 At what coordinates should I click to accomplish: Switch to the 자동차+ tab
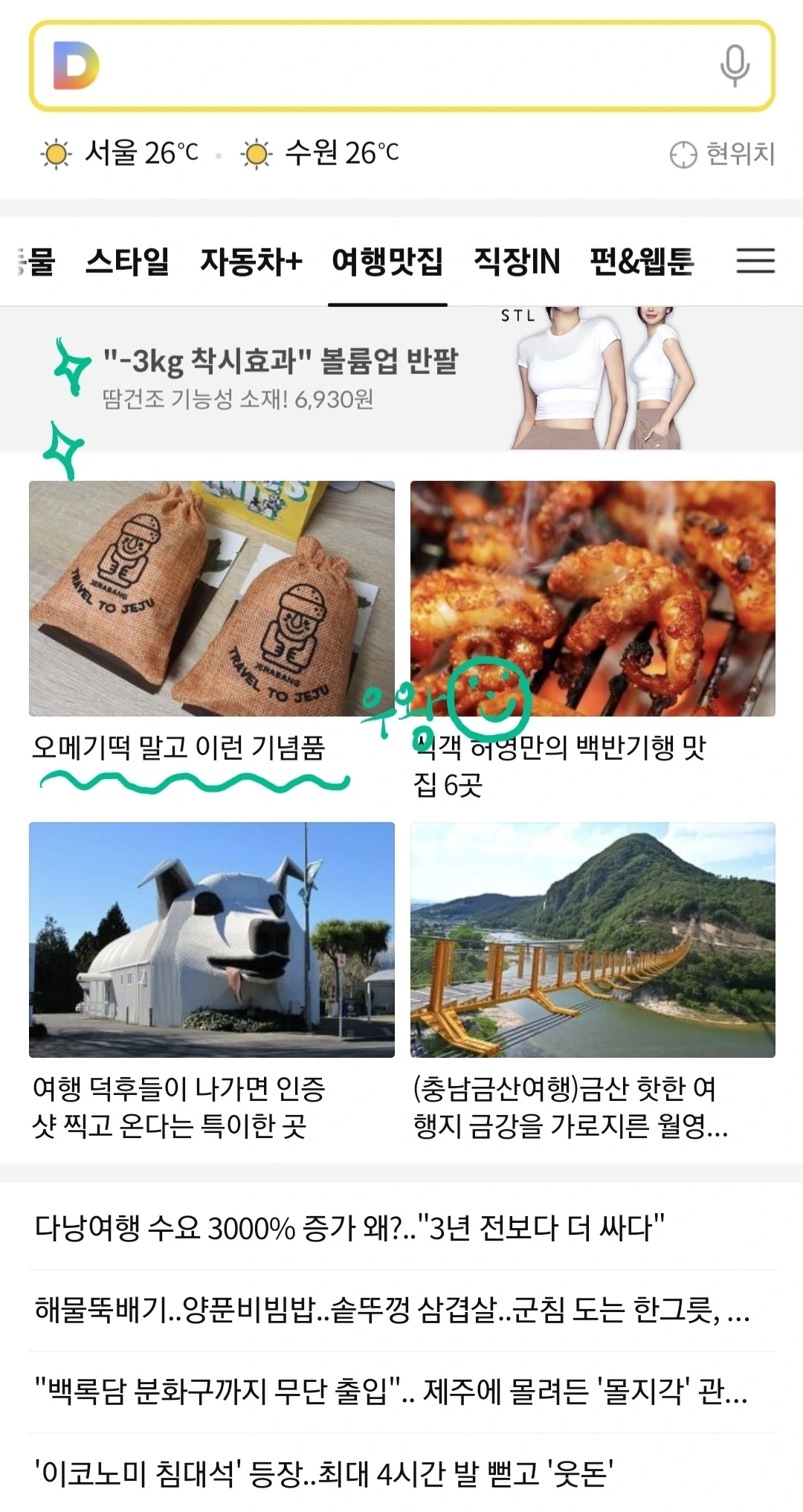coord(251,262)
